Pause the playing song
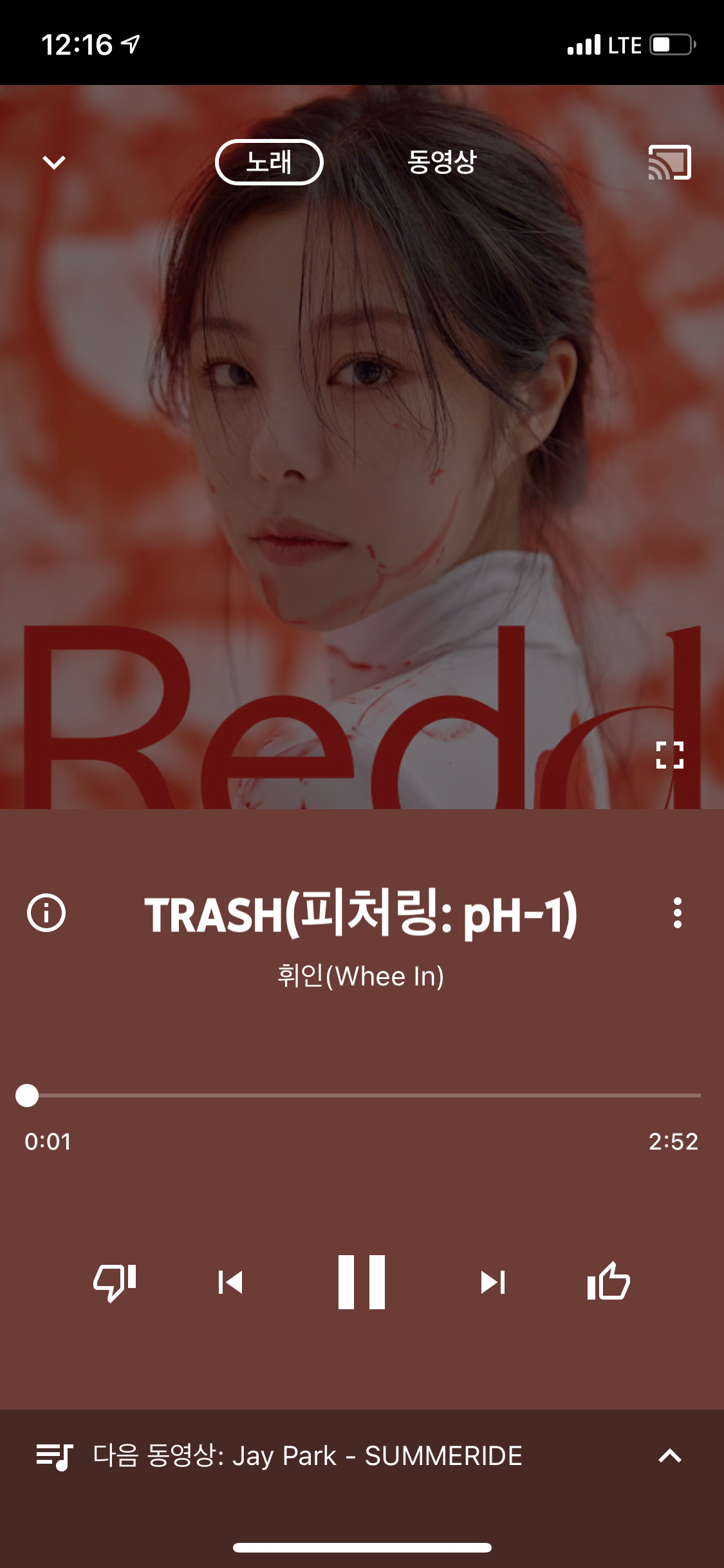 [362, 1282]
